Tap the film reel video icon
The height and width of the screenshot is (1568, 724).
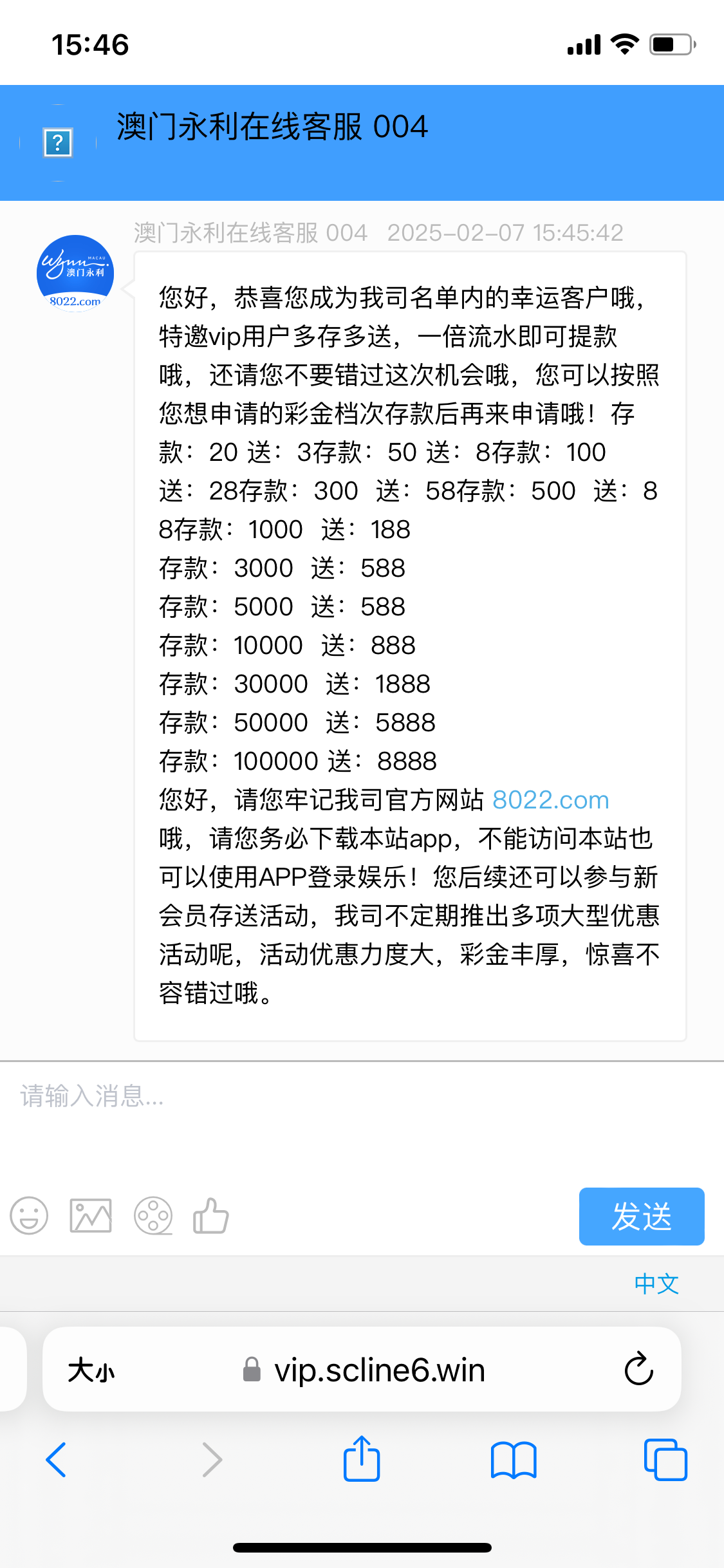[x=153, y=1216]
